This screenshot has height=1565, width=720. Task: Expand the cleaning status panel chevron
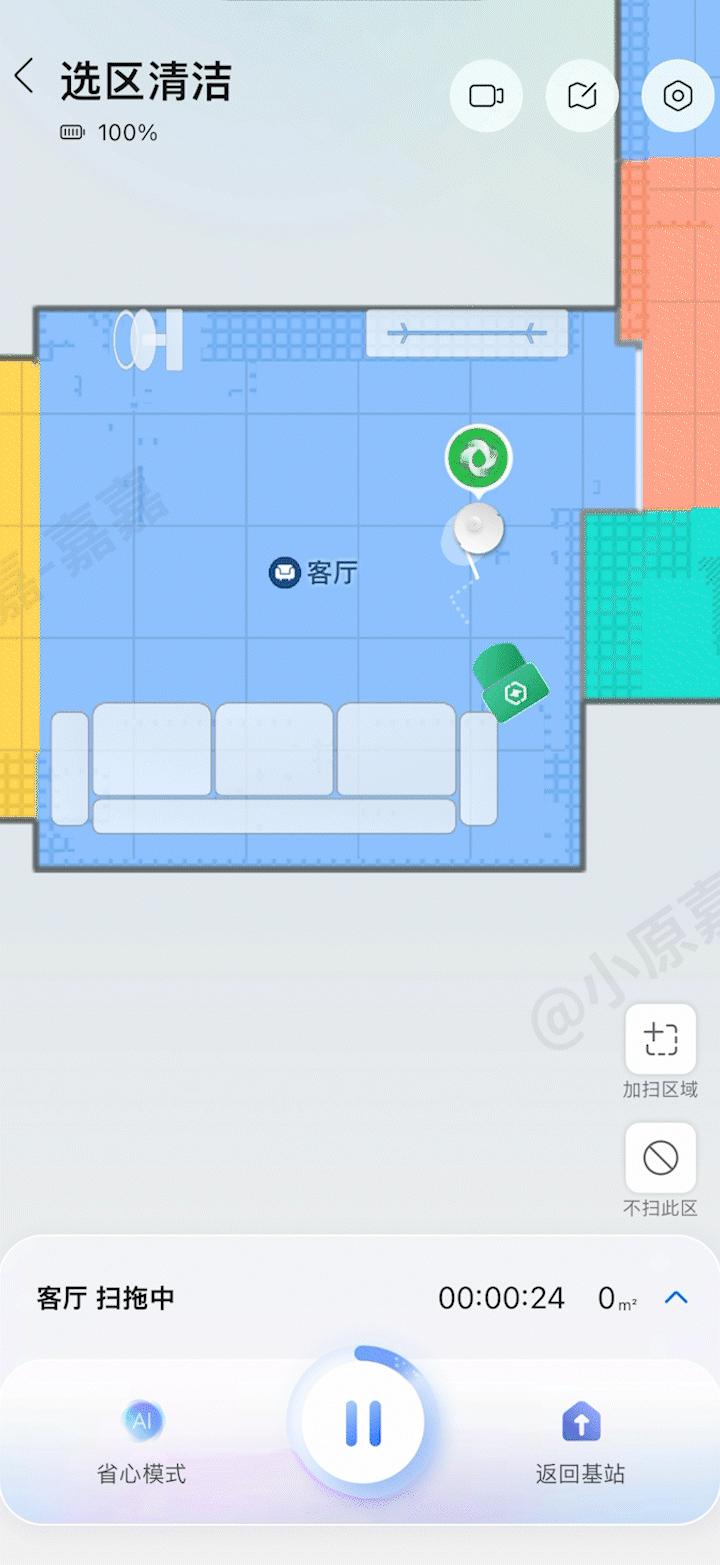pyautogui.click(x=676, y=1298)
